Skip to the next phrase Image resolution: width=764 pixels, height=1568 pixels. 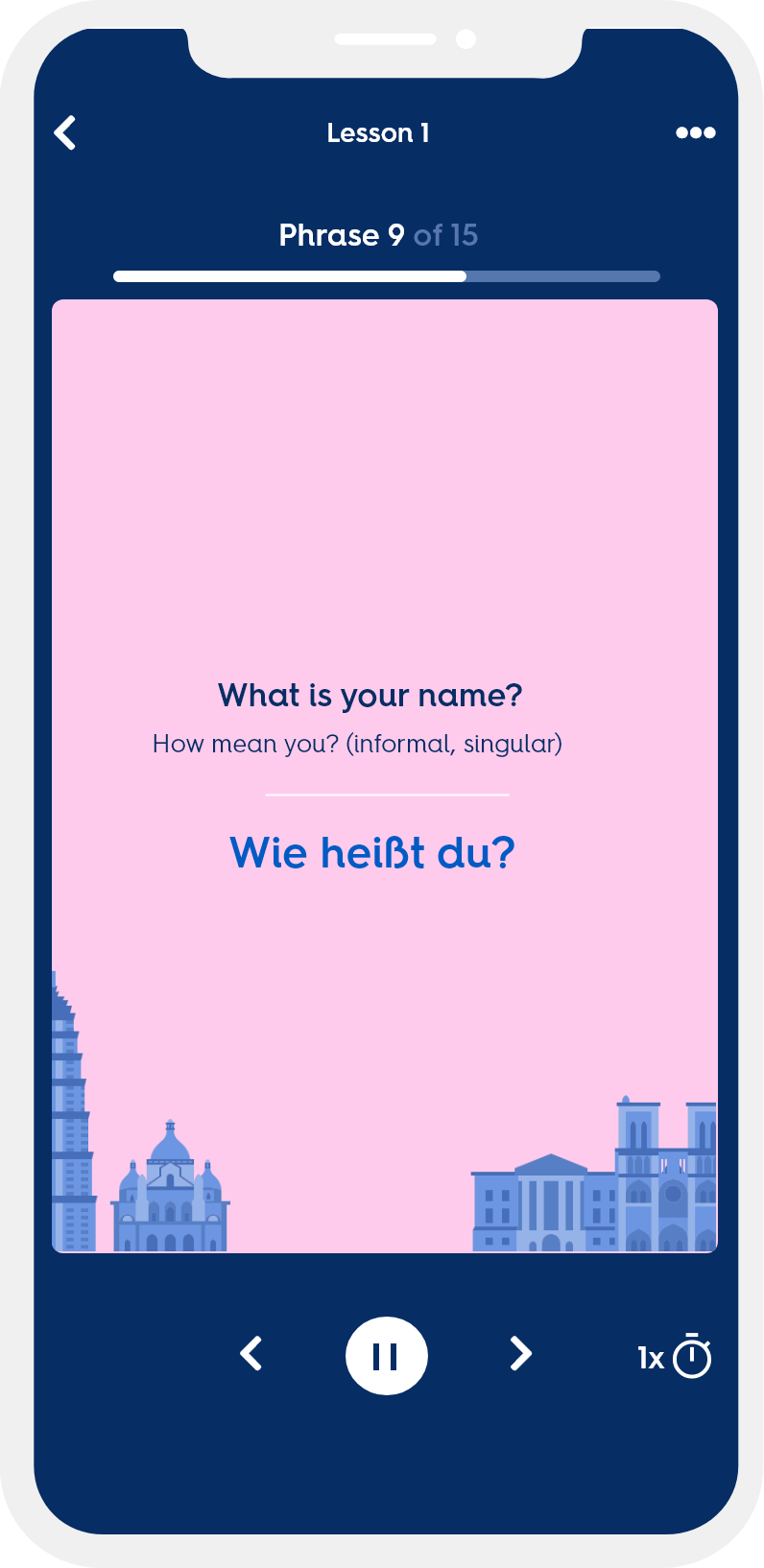coord(520,1354)
